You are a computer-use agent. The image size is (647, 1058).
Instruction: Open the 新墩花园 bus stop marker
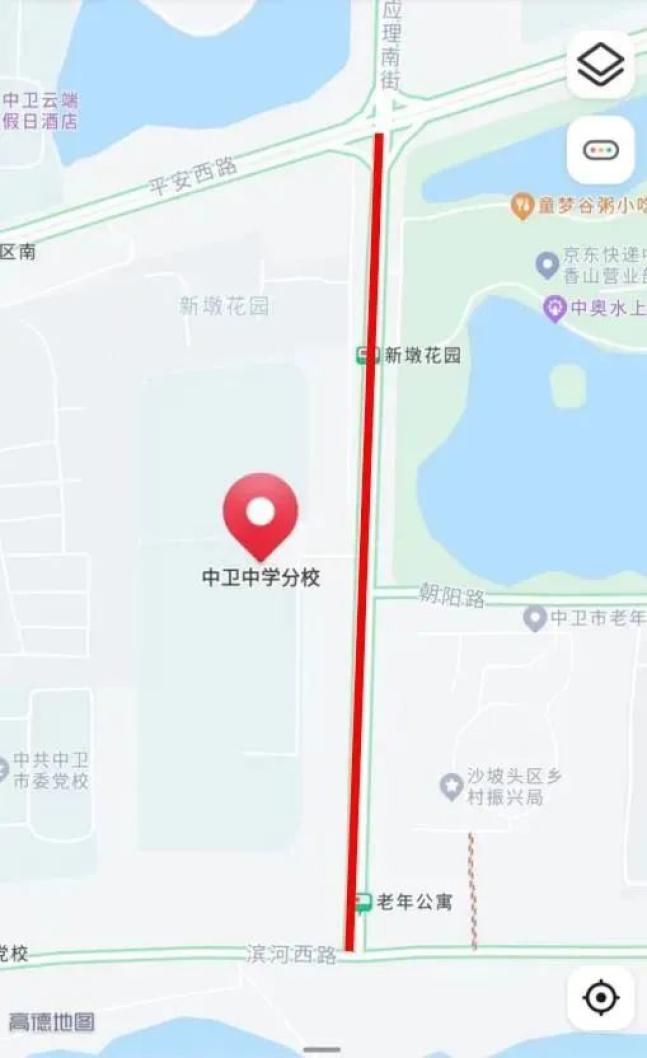click(x=367, y=355)
